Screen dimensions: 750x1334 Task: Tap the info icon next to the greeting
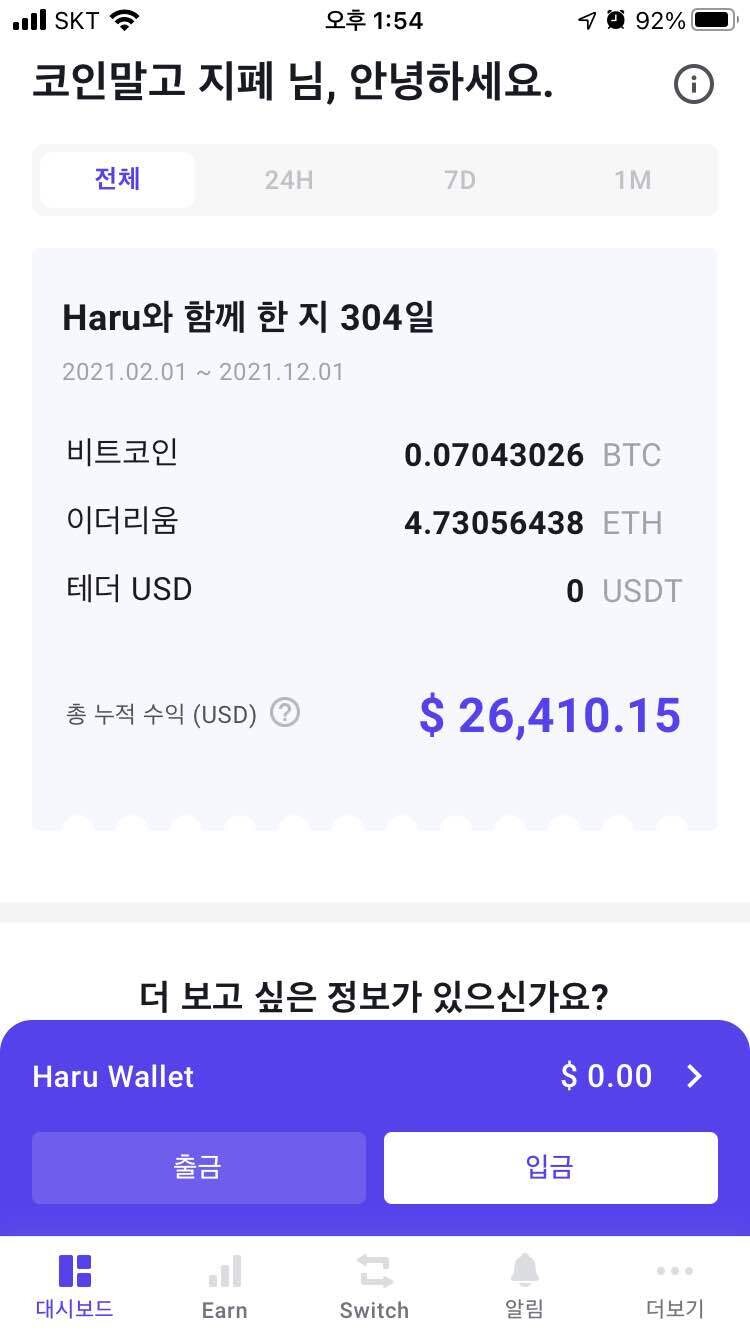pyautogui.click(x=693, y=84)
